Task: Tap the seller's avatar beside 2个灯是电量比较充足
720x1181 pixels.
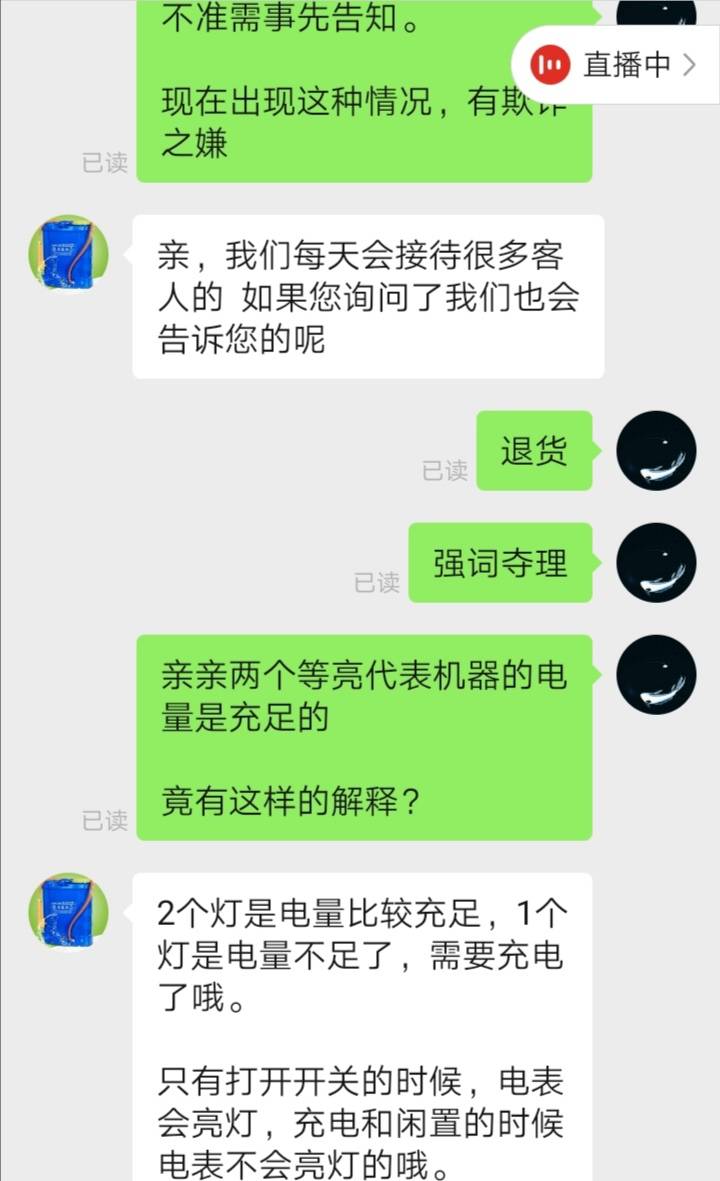Action: (69, 913)
